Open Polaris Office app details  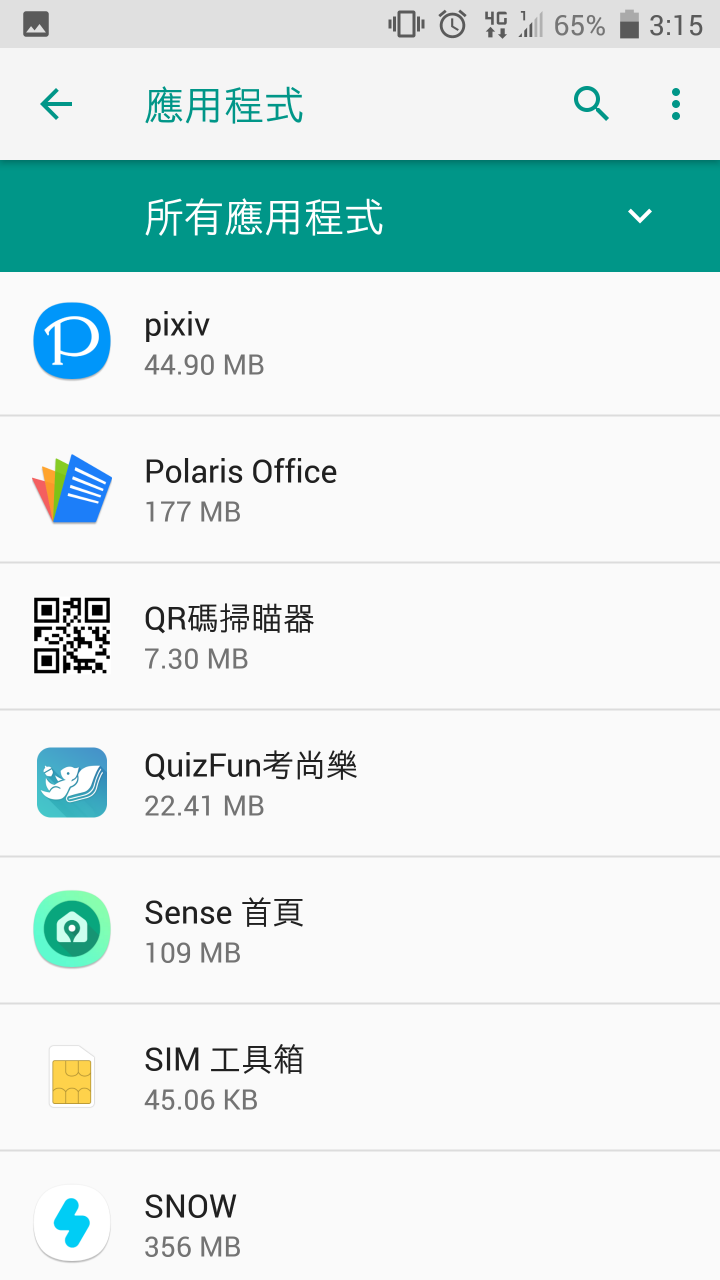[360, 490]
